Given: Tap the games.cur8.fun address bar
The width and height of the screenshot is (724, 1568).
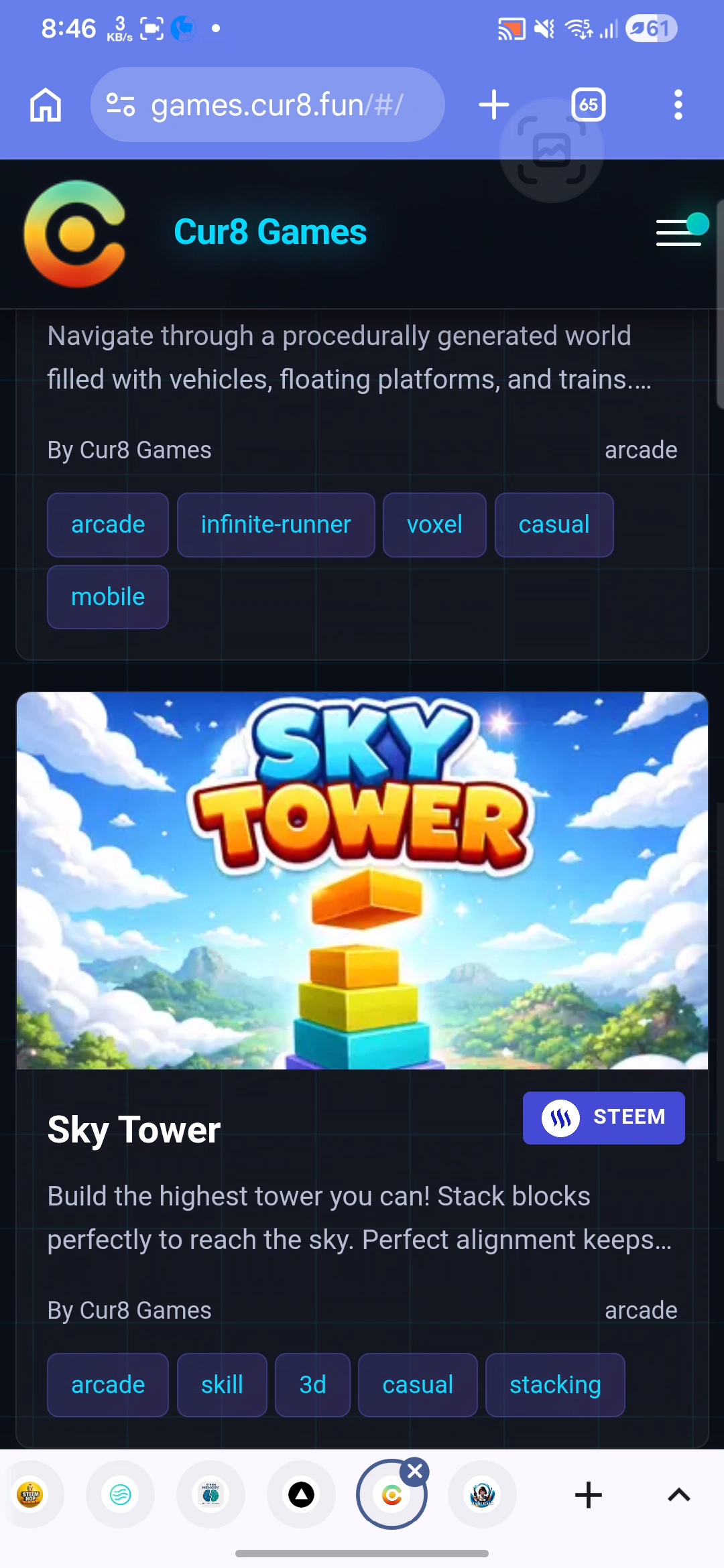Looking at the screenshot, I should click(267, 105).
